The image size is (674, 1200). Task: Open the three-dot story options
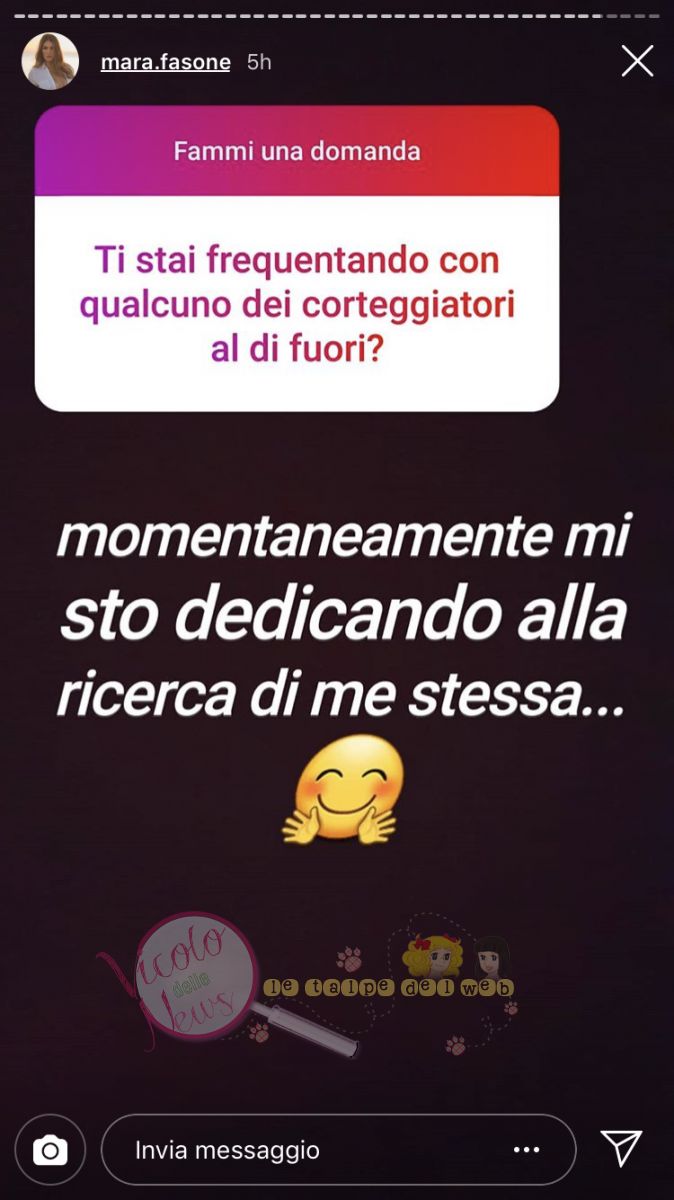[x=526, y=1150]
